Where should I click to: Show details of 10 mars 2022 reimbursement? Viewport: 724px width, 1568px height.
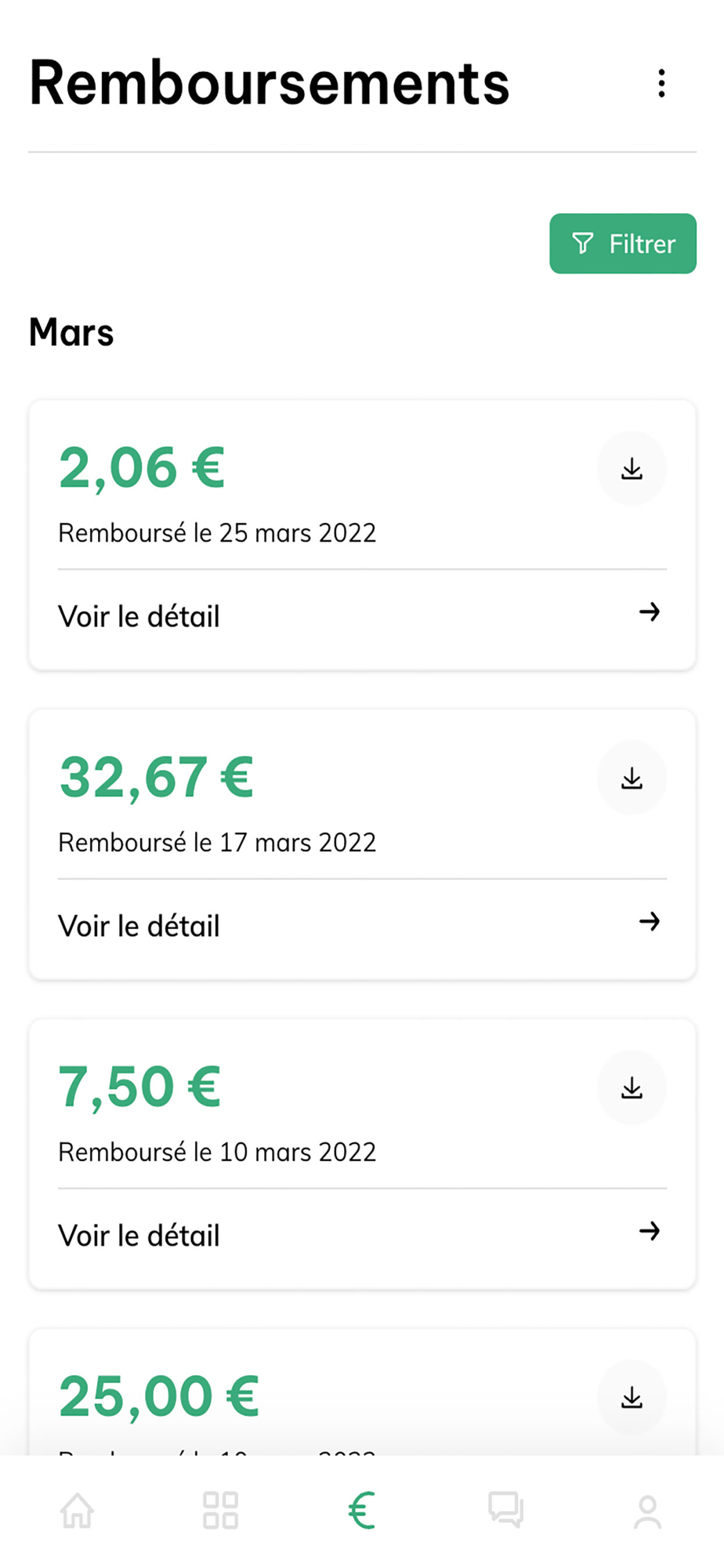tap(362, 1236)
